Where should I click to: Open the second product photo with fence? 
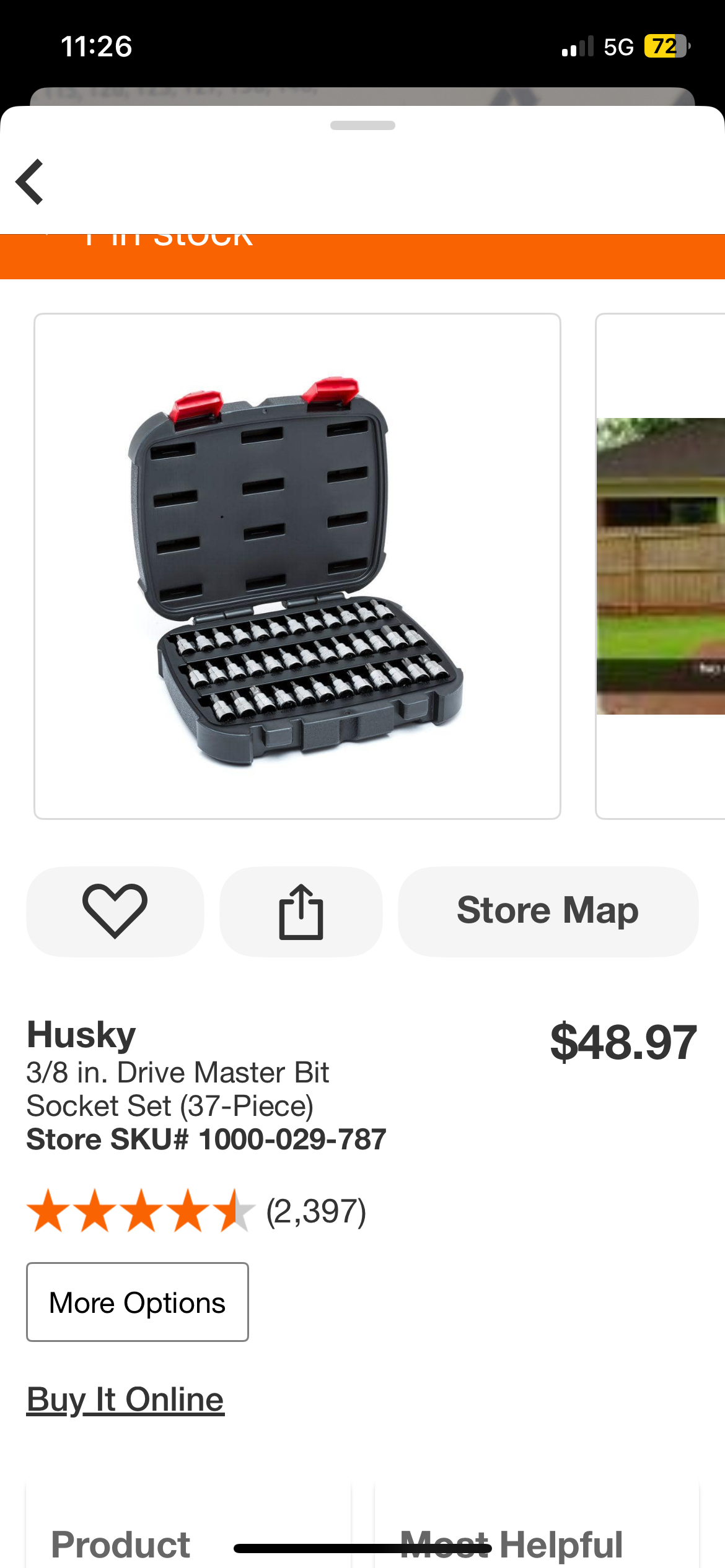point(661,566)
